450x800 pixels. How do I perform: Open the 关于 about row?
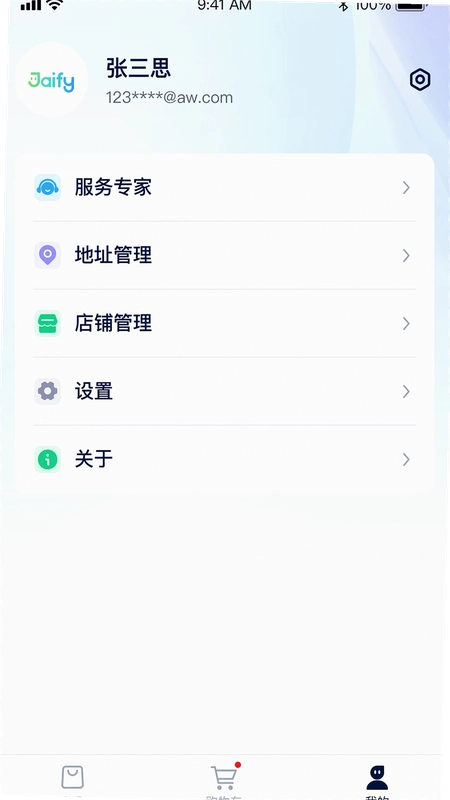click(x=224, y=459)
